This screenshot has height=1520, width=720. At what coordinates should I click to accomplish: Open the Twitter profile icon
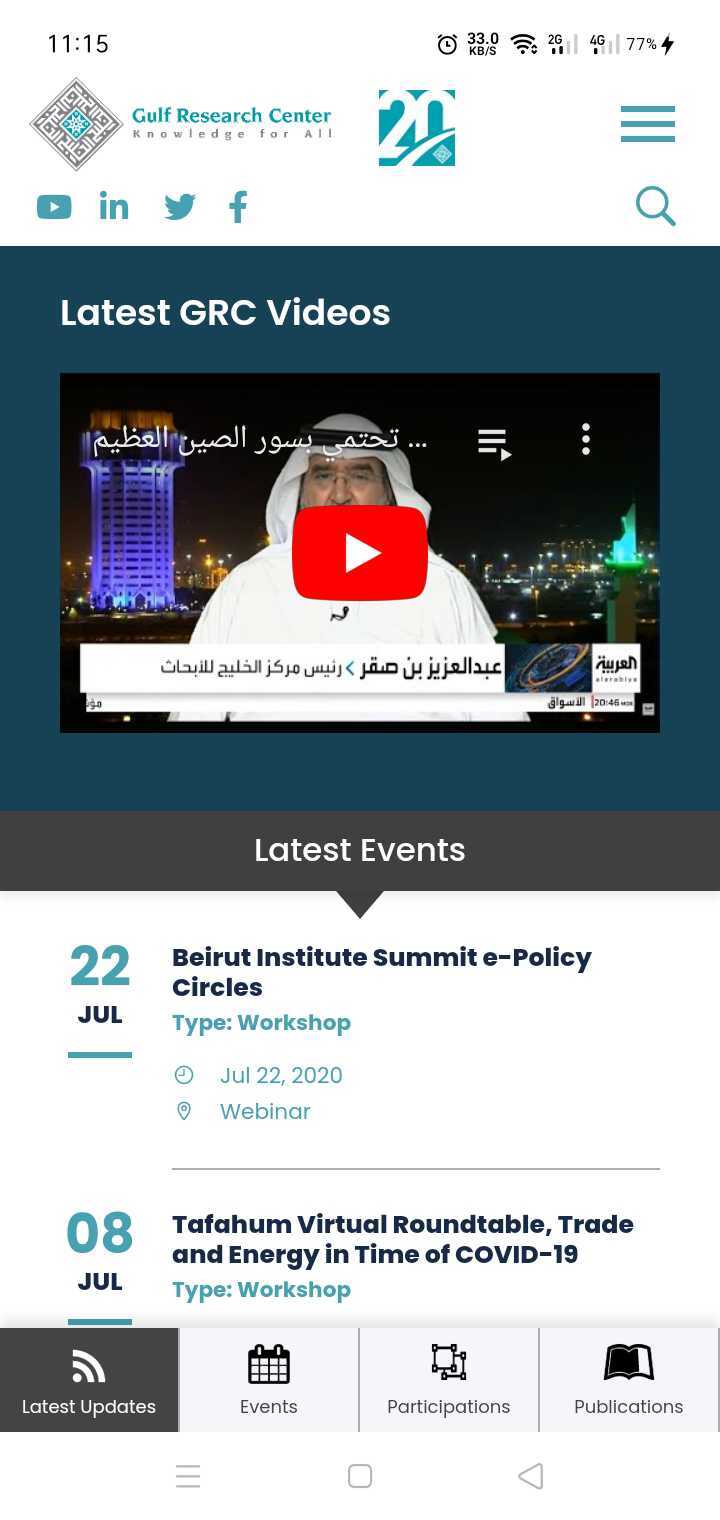pyautogui.click(x=180, y=207)
